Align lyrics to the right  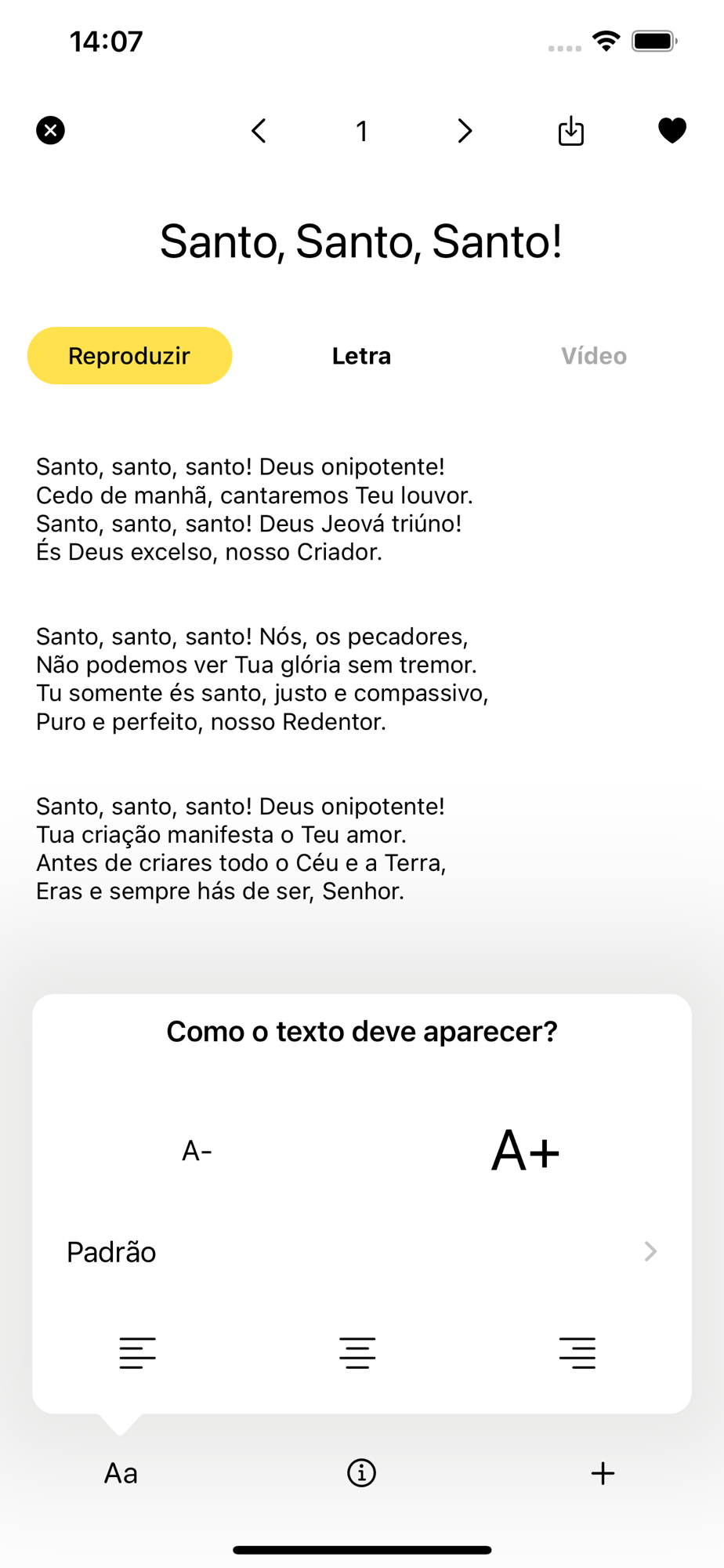click(x=577, y=1352)
